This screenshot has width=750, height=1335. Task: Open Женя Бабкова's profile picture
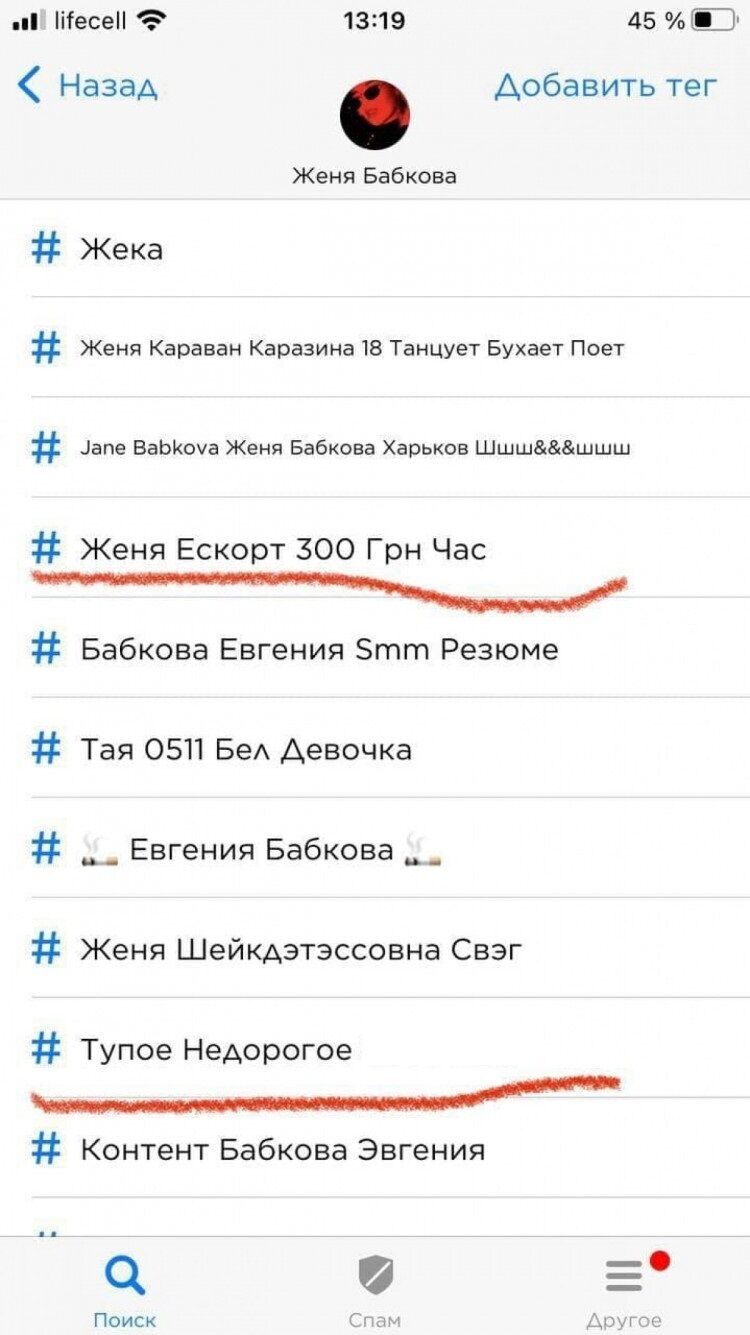click(375, 116)
